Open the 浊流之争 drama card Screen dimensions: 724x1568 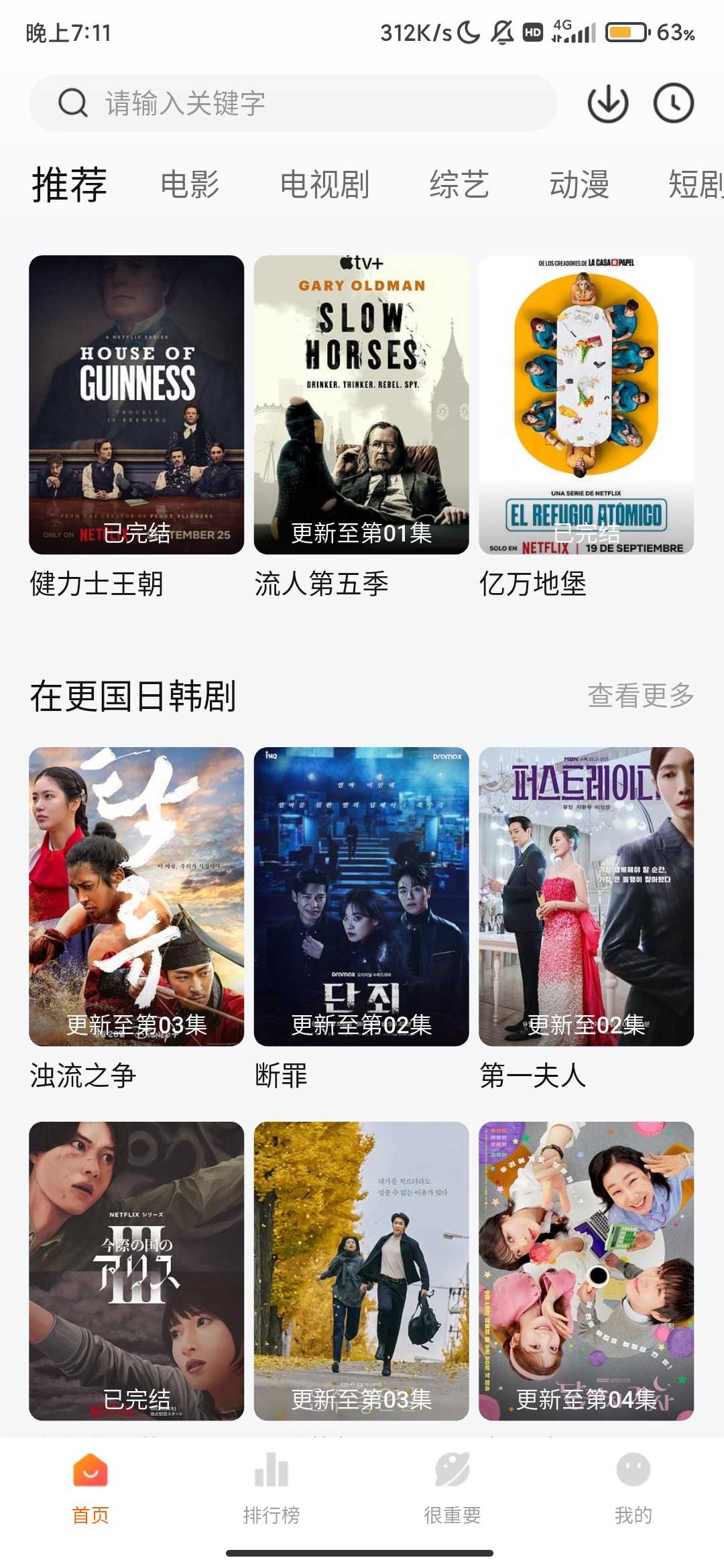[136, 896]
